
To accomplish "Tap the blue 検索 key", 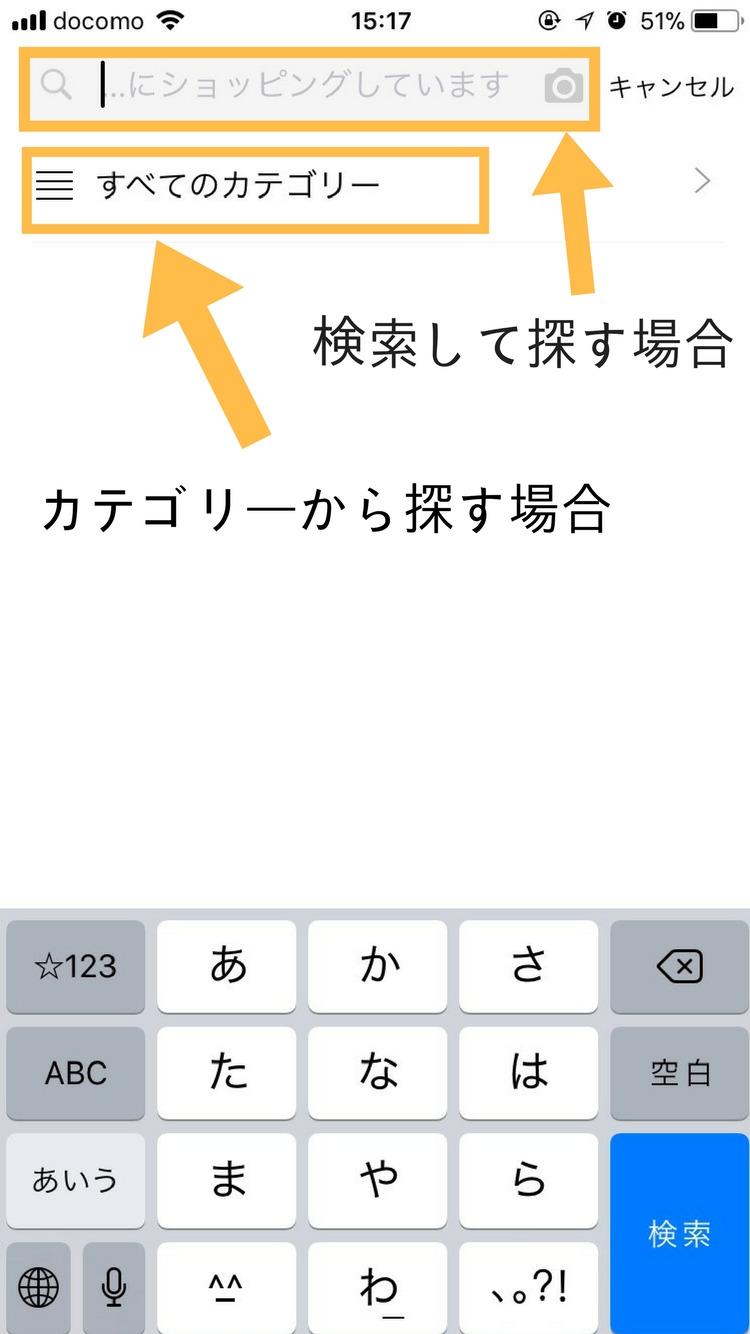I will [679, 1233].
